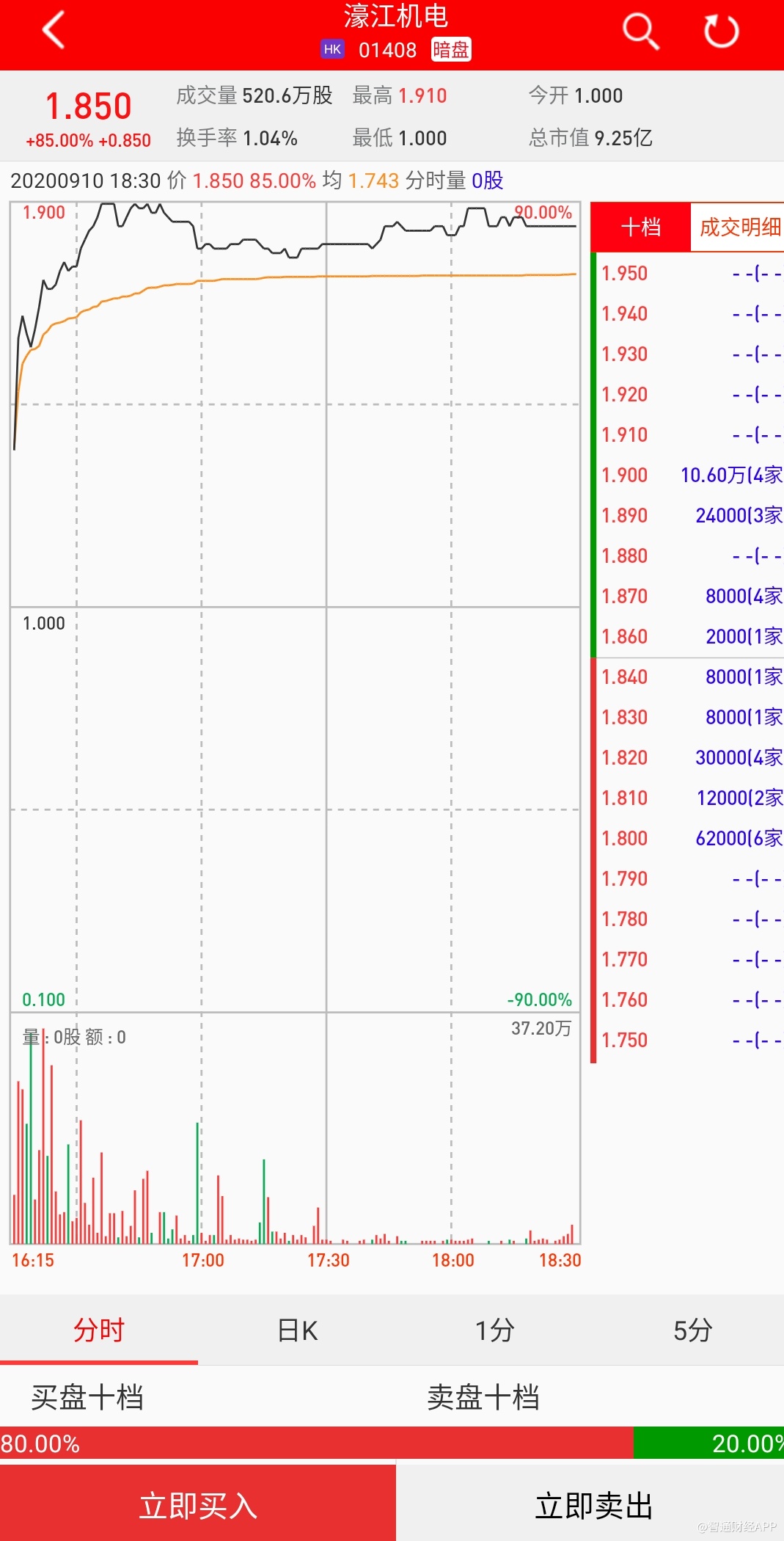Open the stock search icon
This screenshot has height=1541, width=784.
coord(640,32)
